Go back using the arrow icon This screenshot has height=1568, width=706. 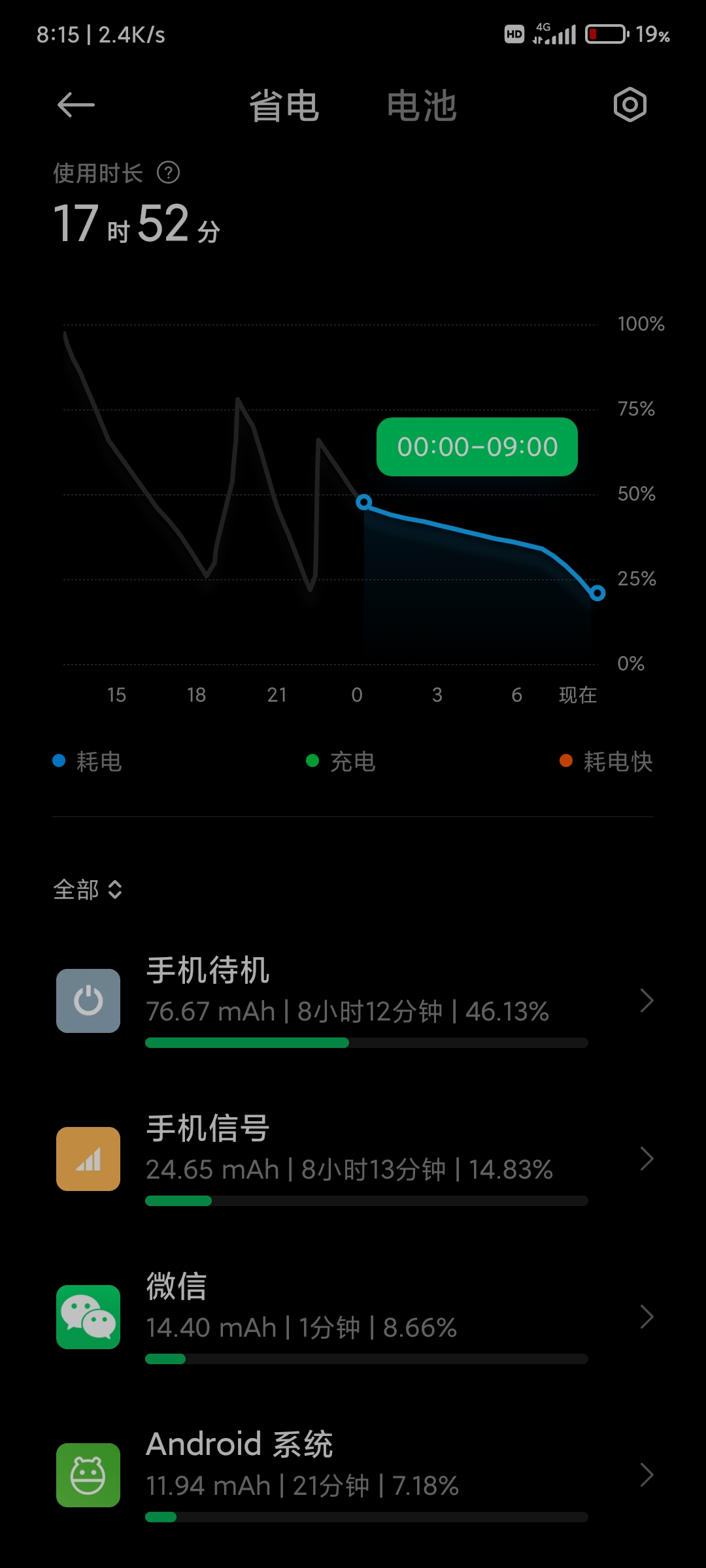point(76,105)
